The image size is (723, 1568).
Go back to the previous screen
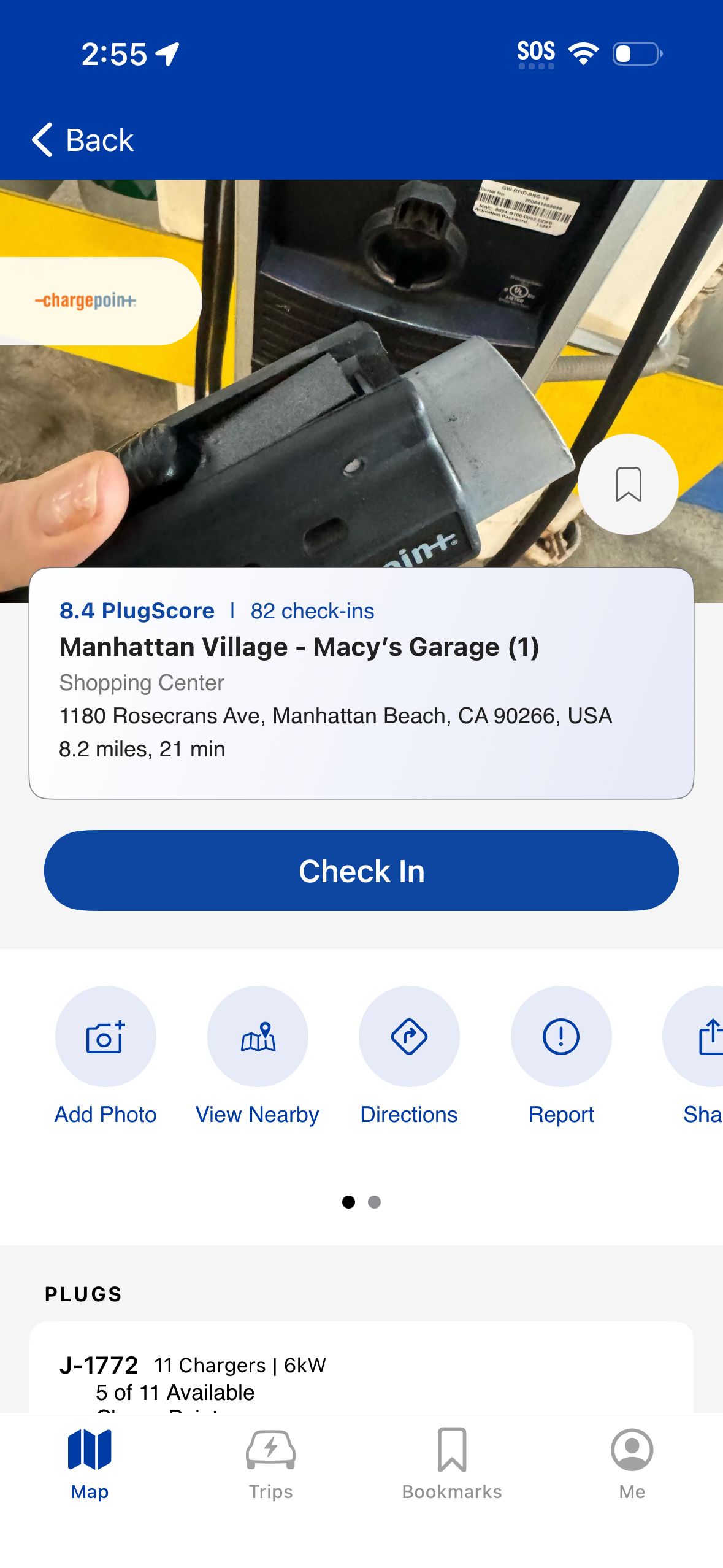[83, 140]
